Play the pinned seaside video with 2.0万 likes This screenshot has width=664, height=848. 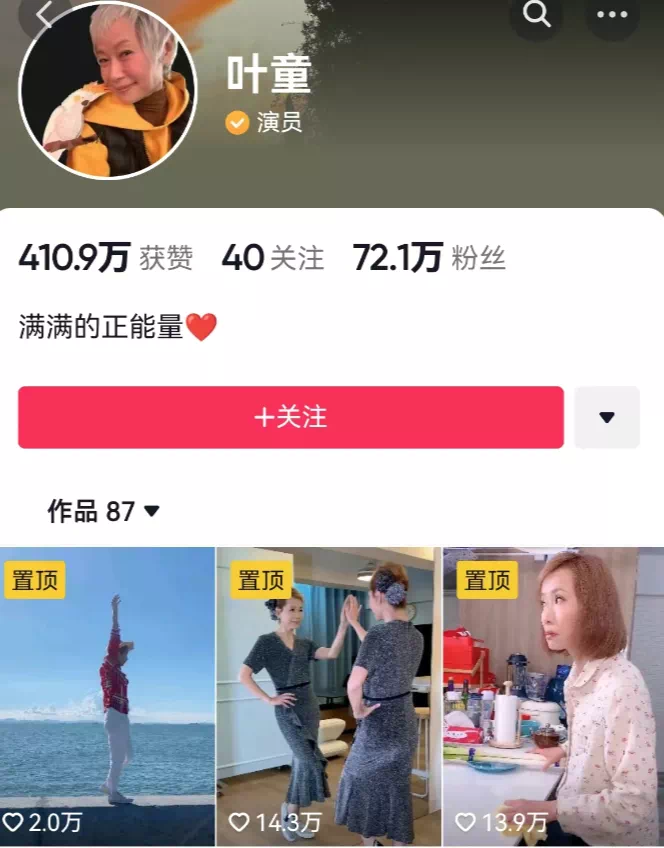[x=107, y=696]
